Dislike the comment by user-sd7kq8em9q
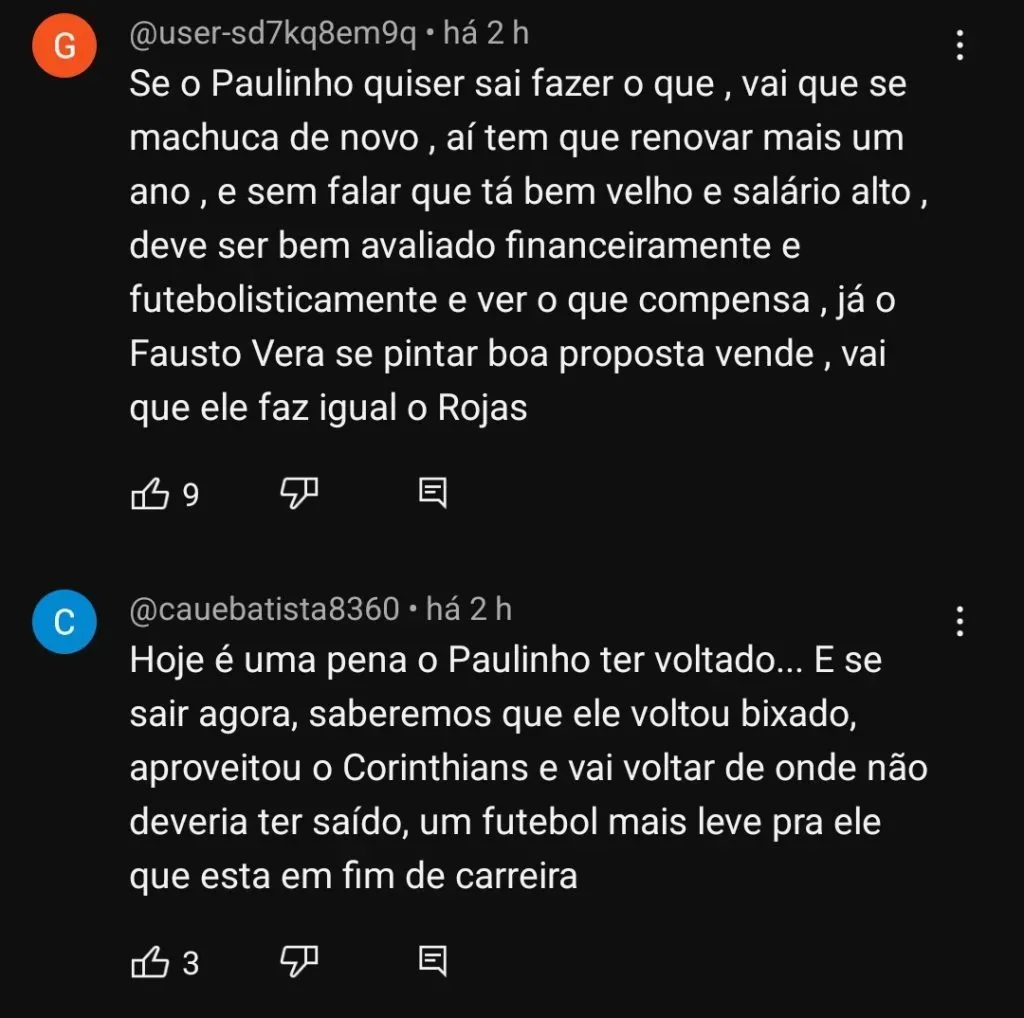1024x1018 pixels. pos(298,493)
